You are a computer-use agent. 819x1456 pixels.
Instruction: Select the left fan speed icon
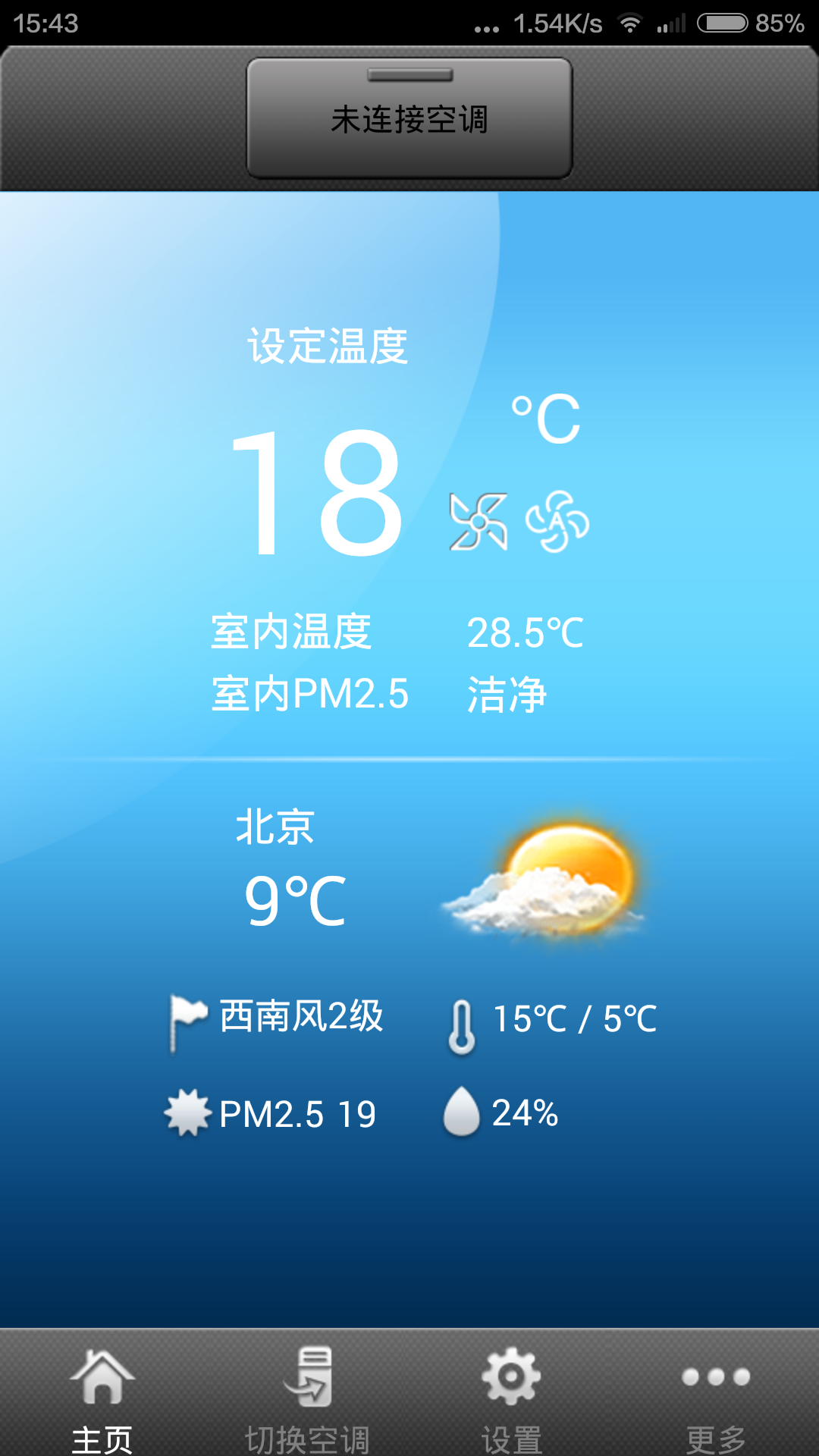point(477,522)
